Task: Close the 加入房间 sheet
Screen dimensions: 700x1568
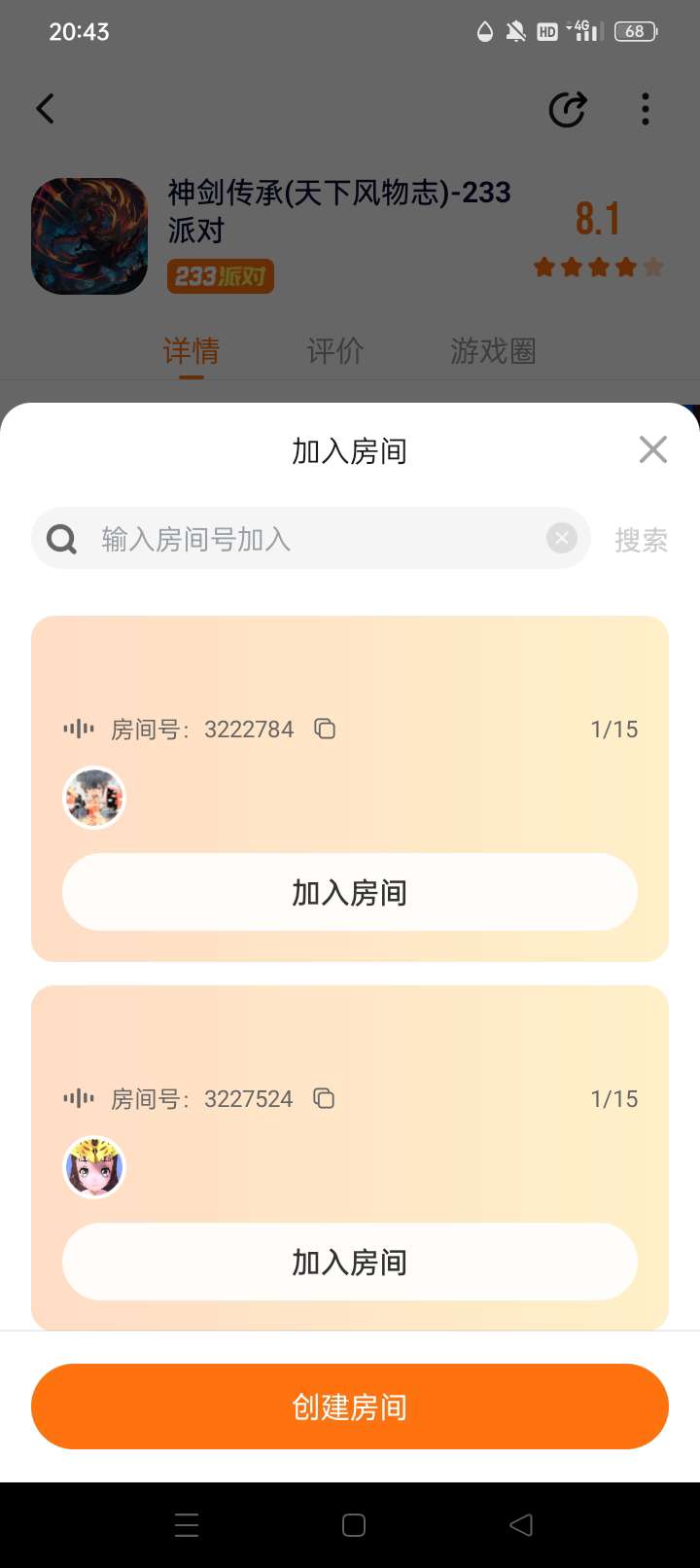Action: 652,449
